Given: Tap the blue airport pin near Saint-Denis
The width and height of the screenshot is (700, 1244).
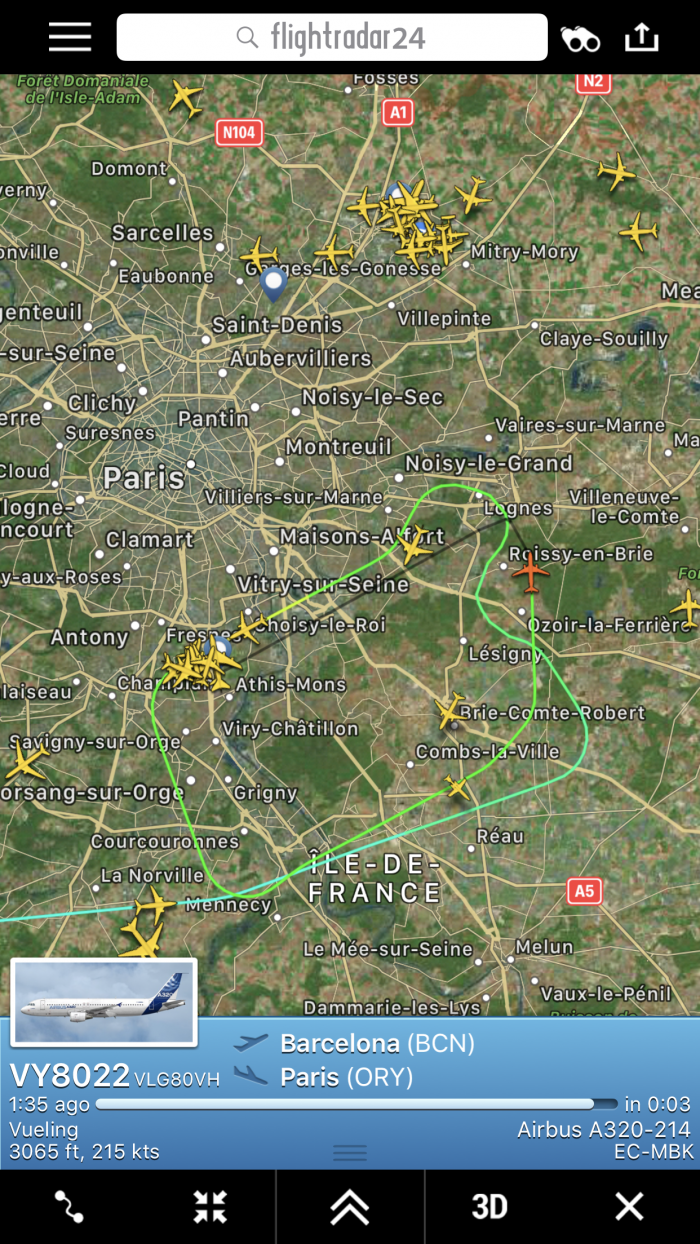Looking at the screenshot, I should tap(273, 284).
